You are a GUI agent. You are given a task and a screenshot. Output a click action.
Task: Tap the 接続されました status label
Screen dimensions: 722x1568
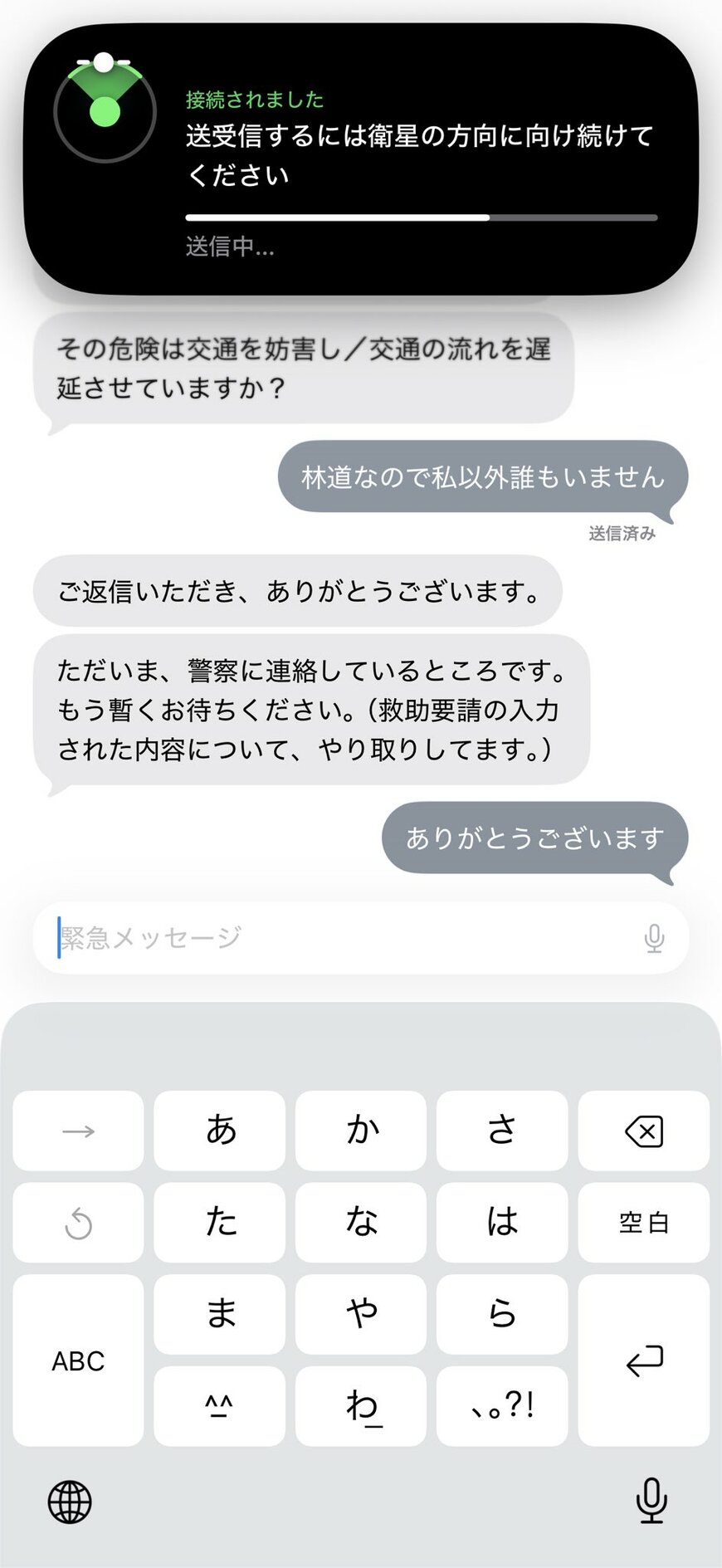click(254, 100)
